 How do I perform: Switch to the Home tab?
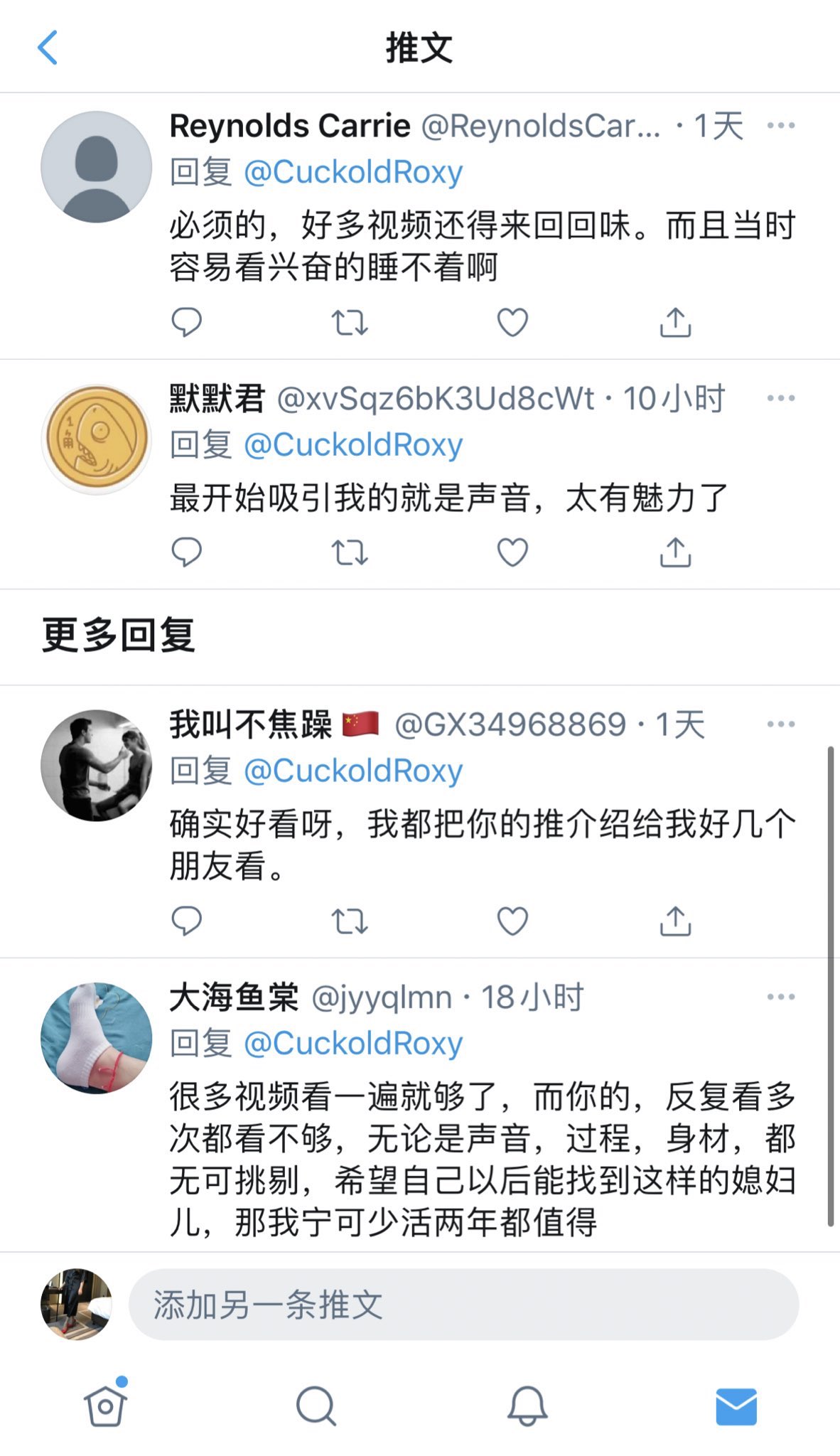click(x=105, y=1406)
